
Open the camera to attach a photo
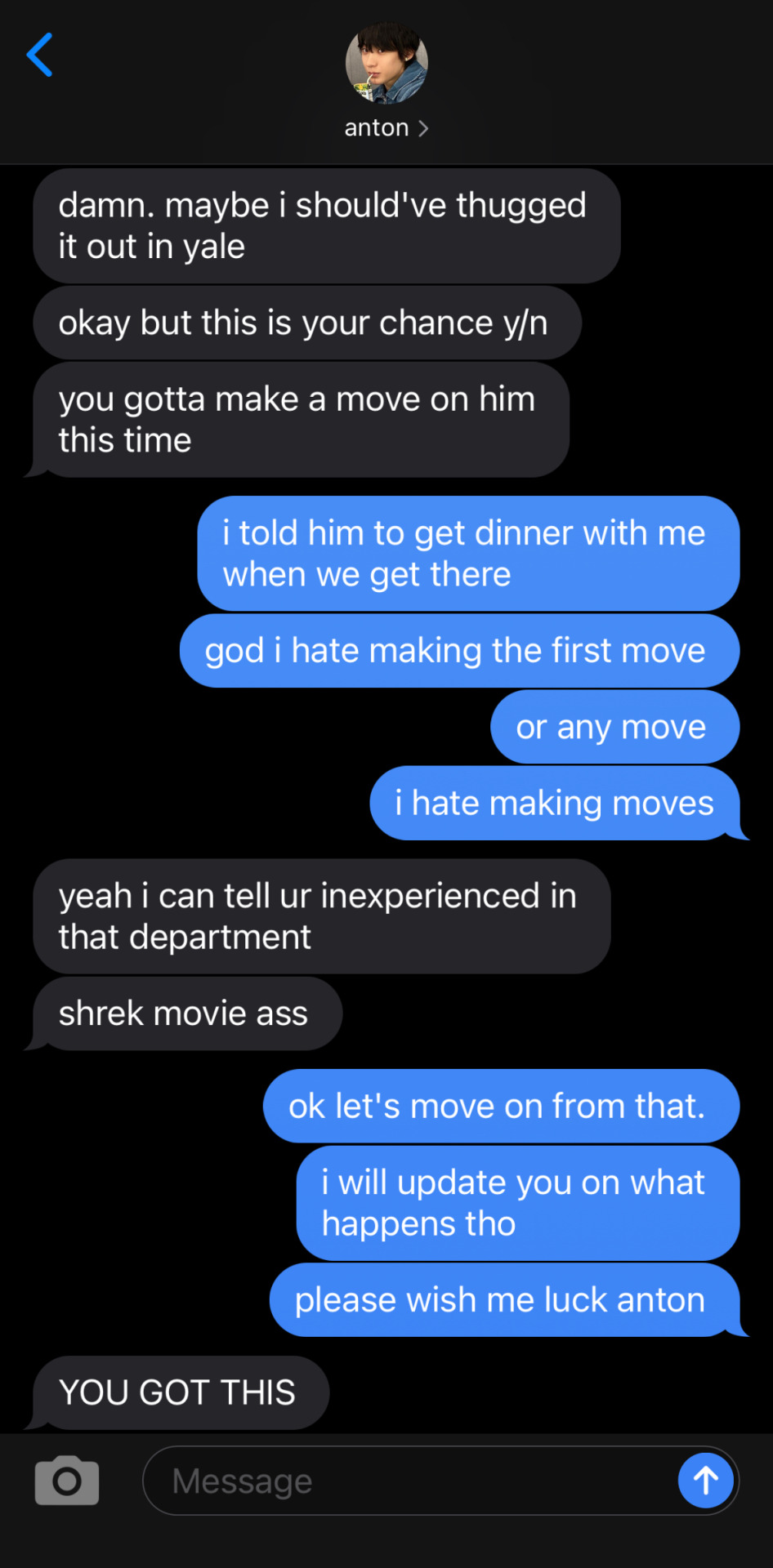[x=67, y=1480]
